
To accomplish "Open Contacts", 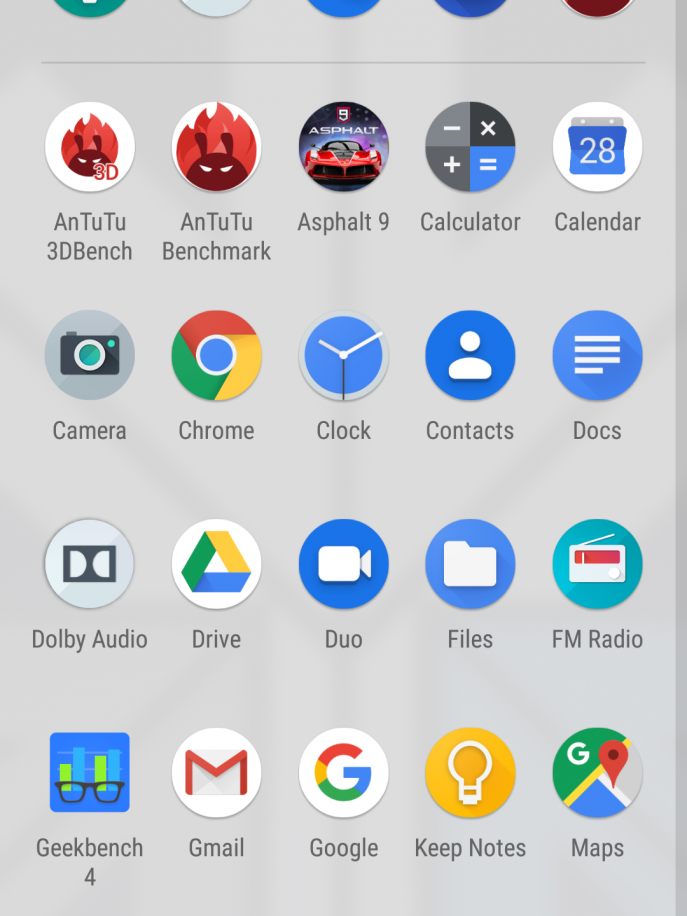I will (x=470, y=355).
